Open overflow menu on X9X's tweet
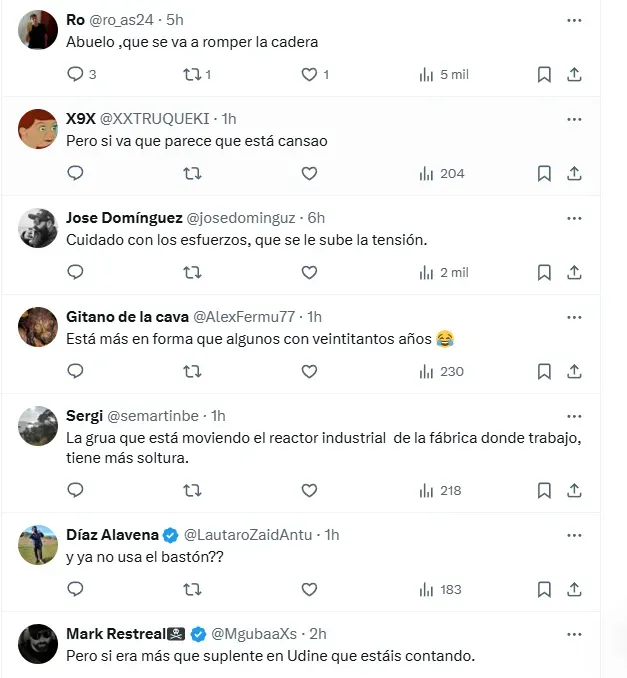This screenshot has width=627, height=678. click(x=574, y=119)
